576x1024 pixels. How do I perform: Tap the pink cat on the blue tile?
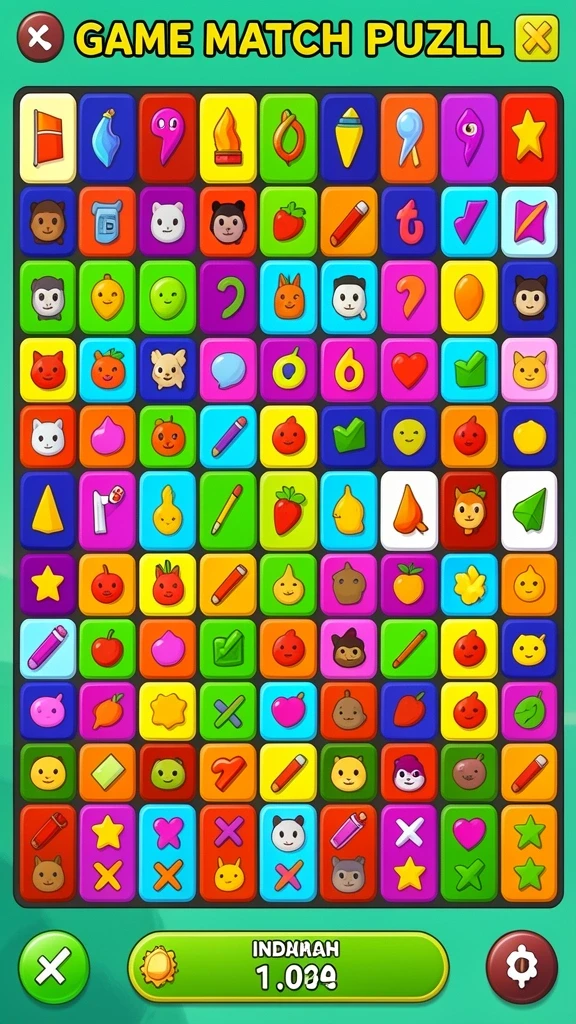pyautogui.click(x=48, y=711)
